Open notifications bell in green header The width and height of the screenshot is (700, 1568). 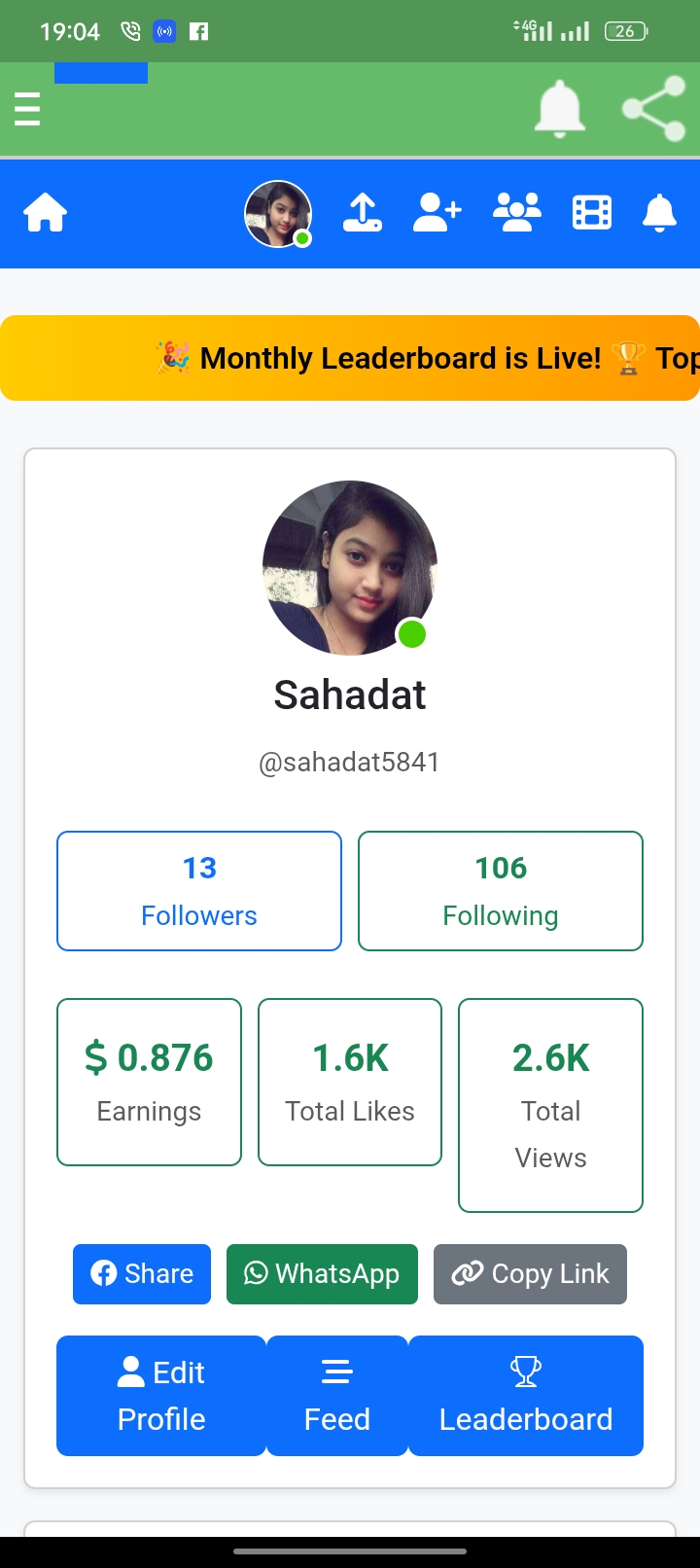click(560, 109)
